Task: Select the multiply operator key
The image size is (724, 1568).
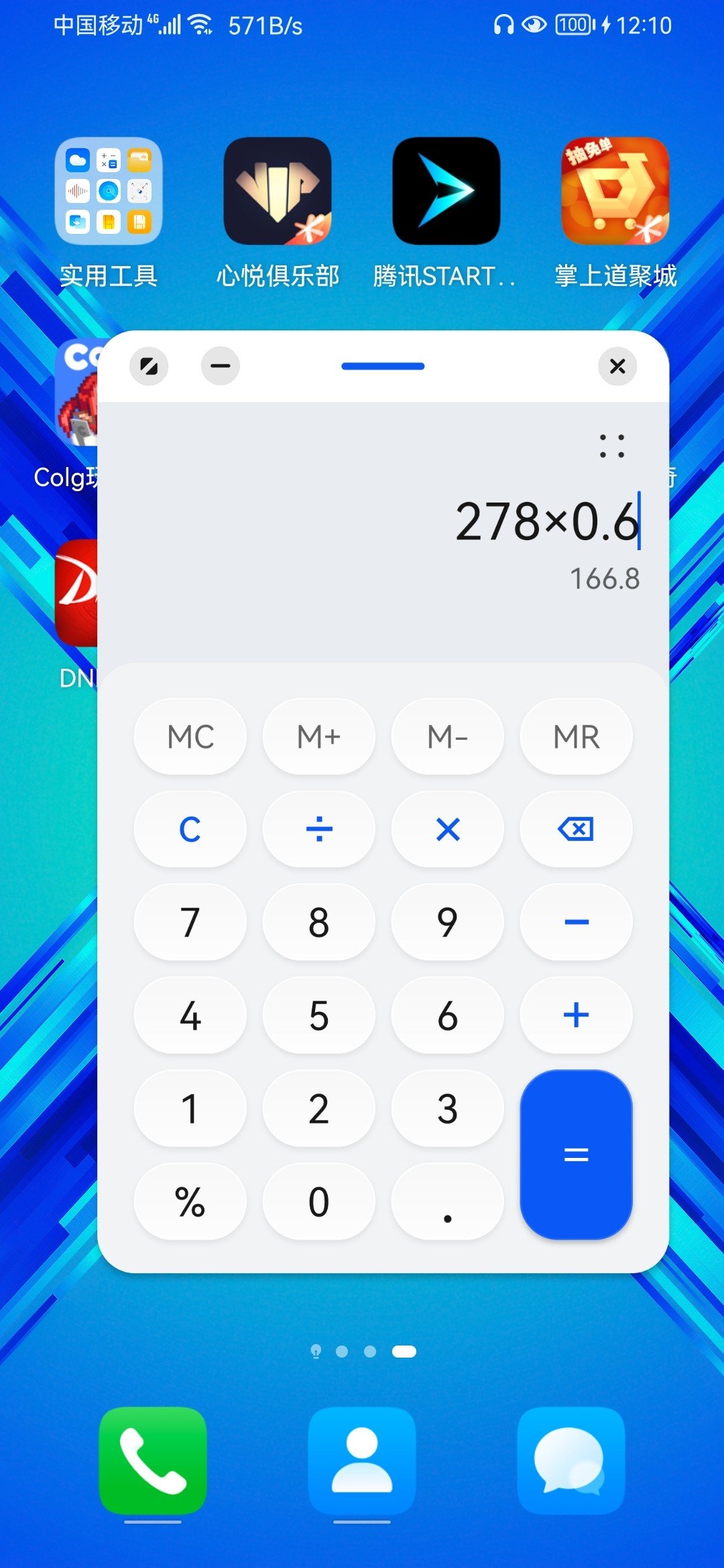Action: tap(447, 830)
